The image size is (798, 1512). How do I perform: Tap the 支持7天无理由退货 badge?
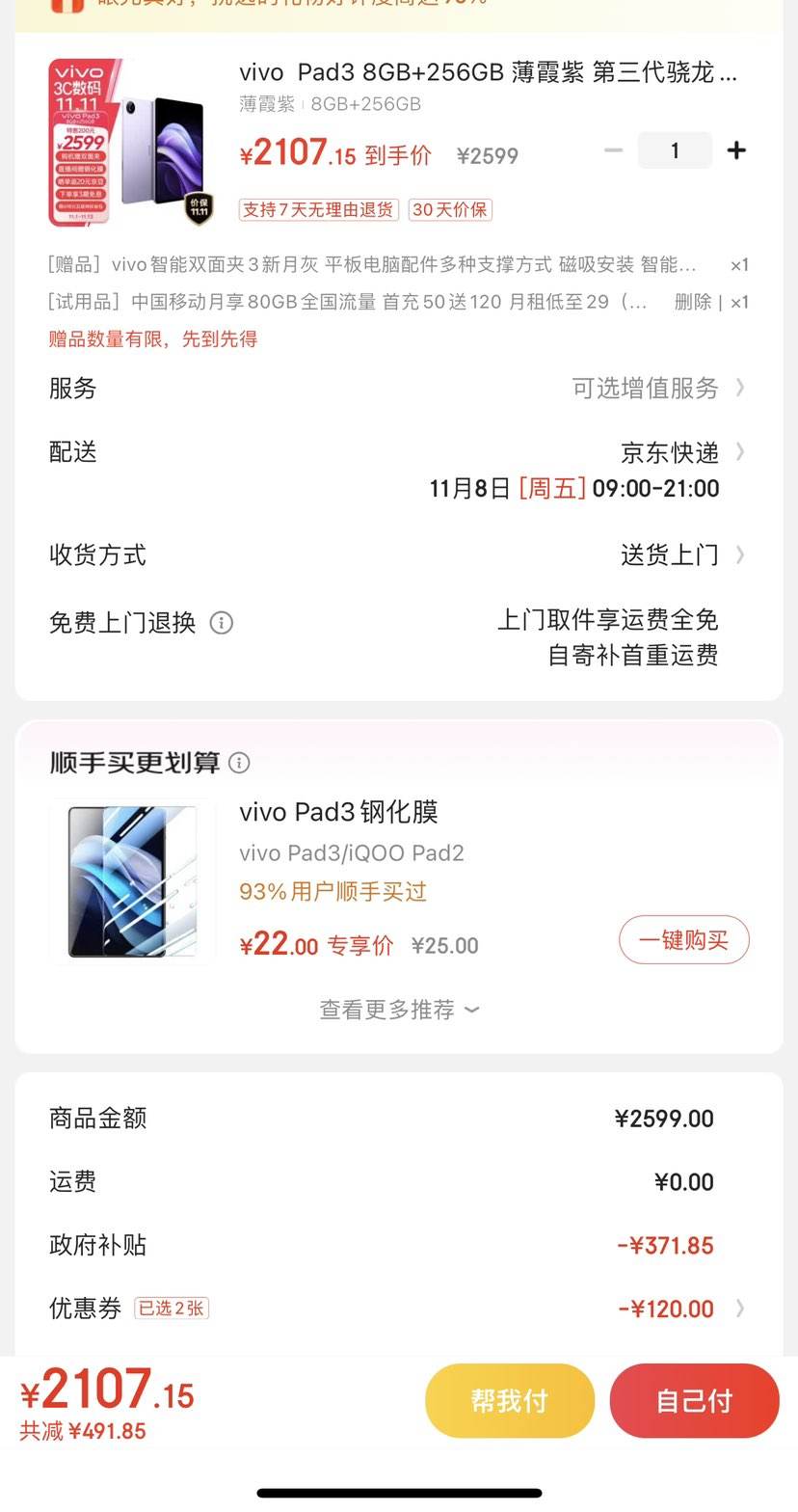click(x=318, y=210)
